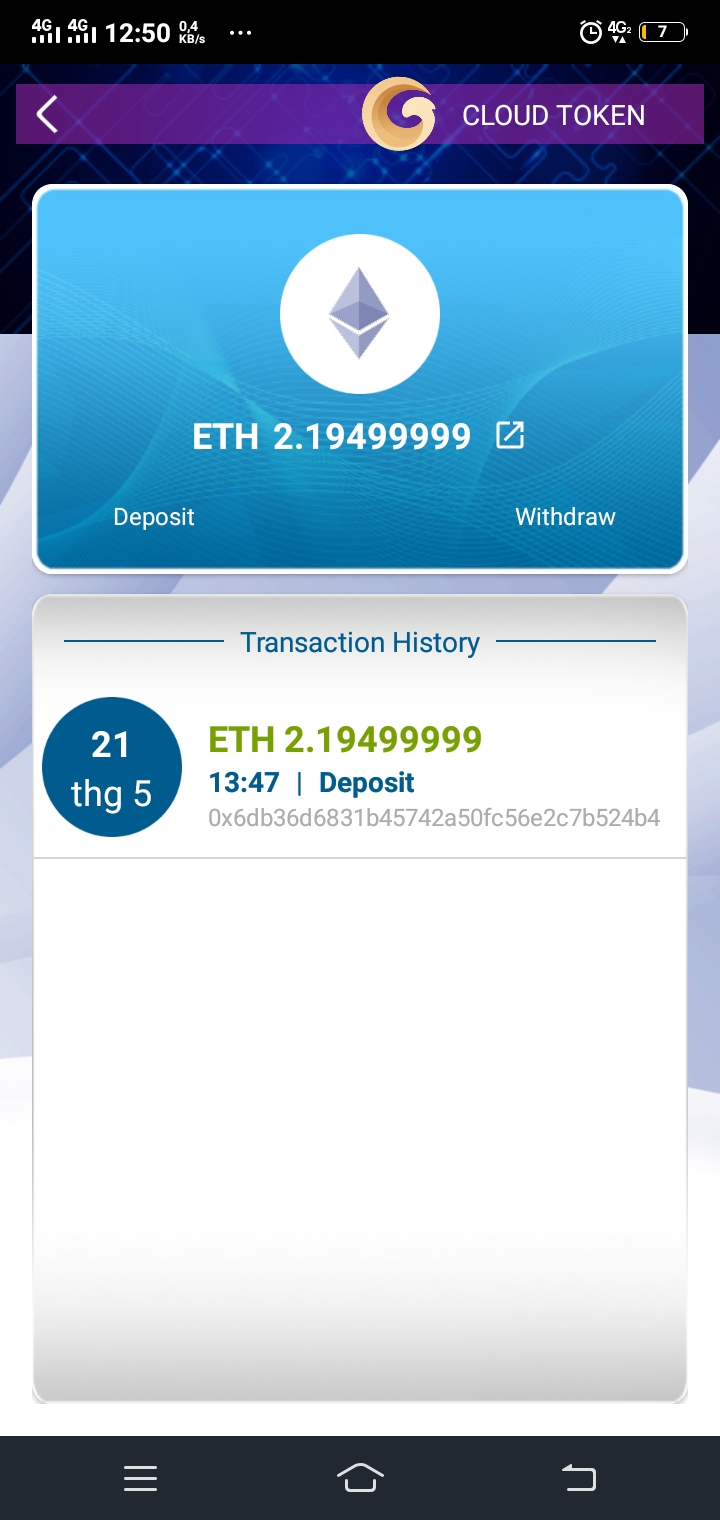Tap Withdraw on the ETH card

(565, 517)
